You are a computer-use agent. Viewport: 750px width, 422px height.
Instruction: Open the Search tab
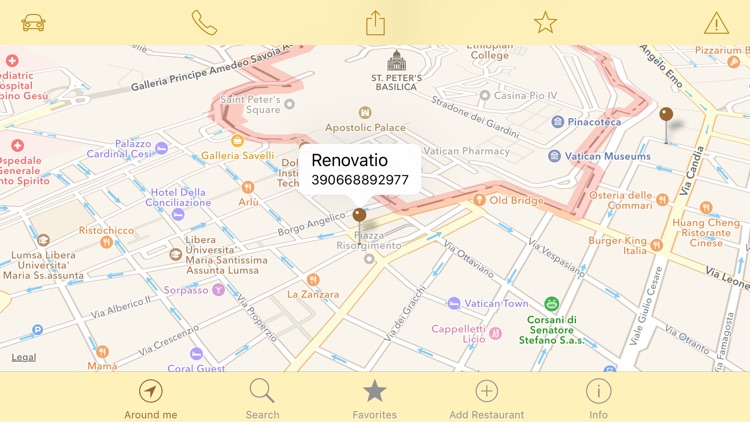coord(262,398)
